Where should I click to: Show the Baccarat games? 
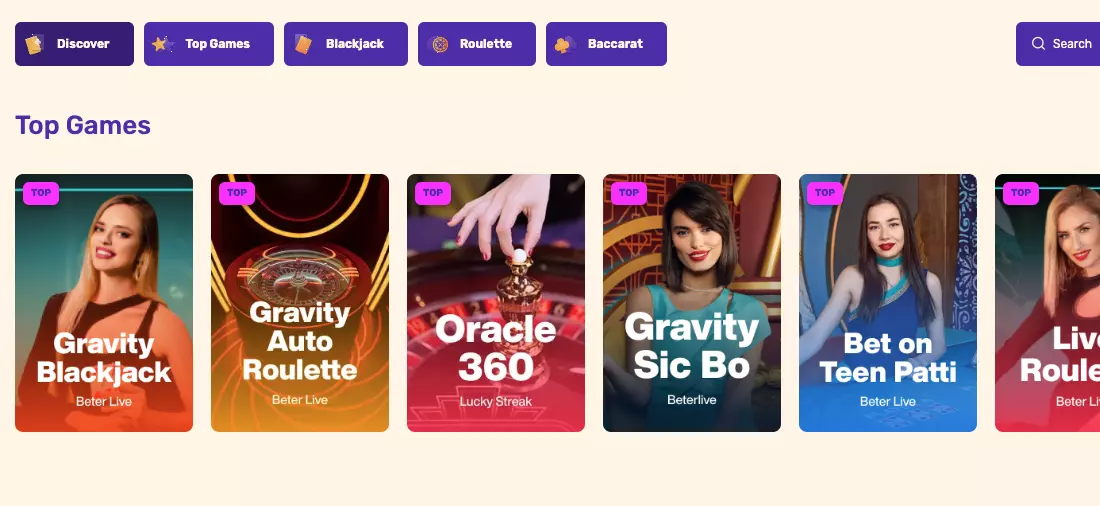pyautogui.click(x=606, y=44)
